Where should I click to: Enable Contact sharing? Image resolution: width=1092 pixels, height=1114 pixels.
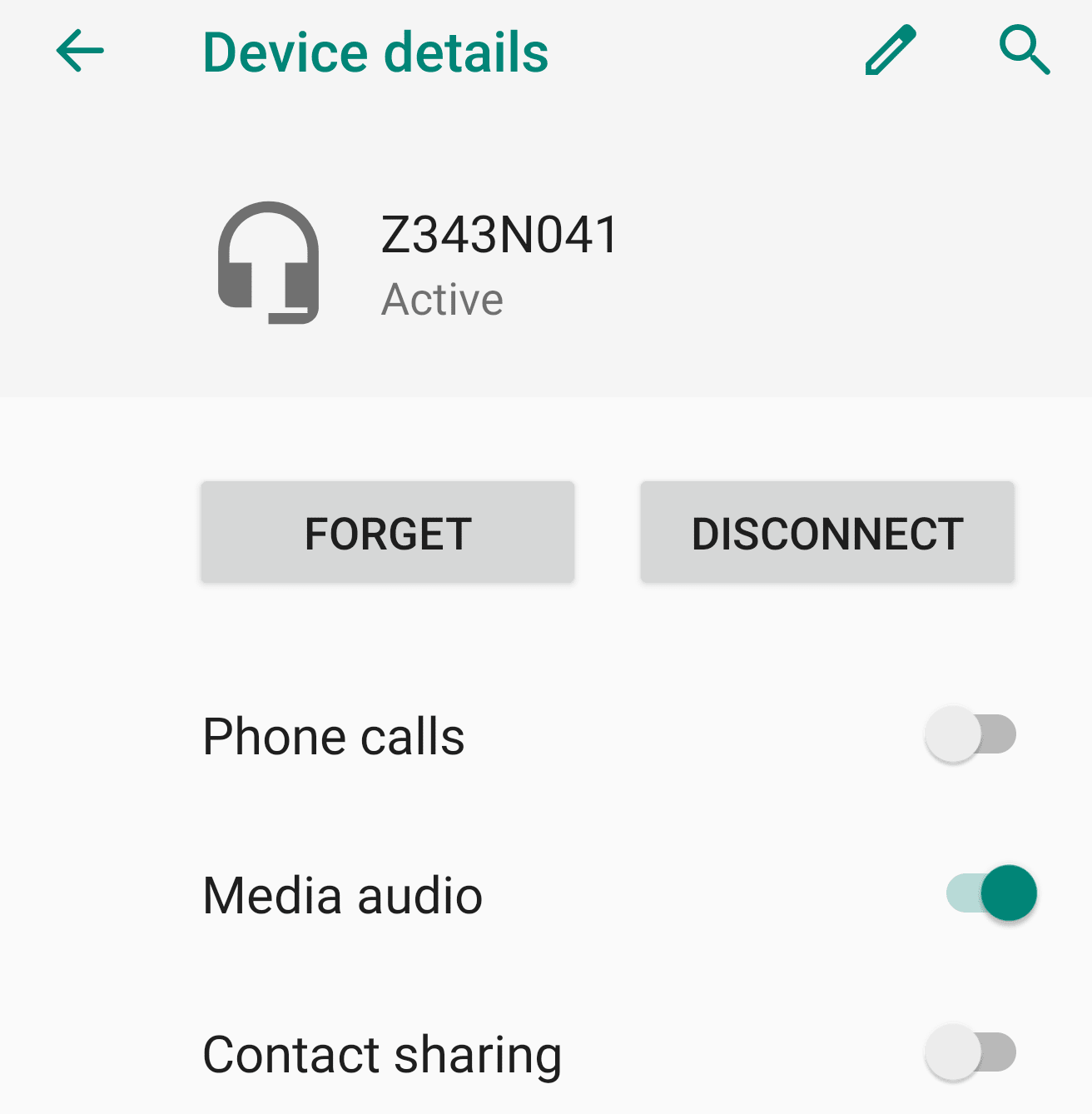(x=970, y=1052)
